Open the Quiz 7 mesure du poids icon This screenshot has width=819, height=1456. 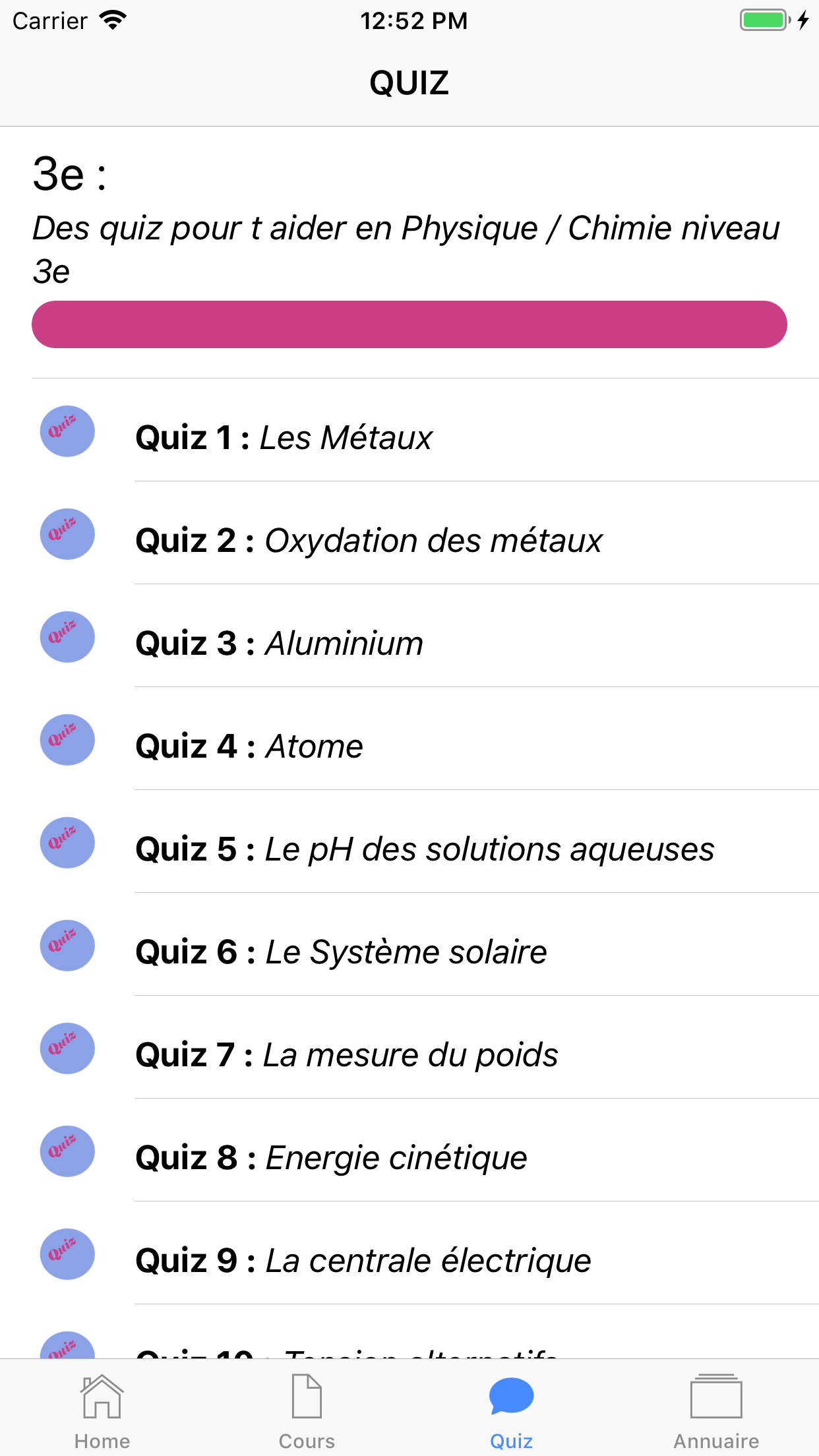coord(67,1048)
